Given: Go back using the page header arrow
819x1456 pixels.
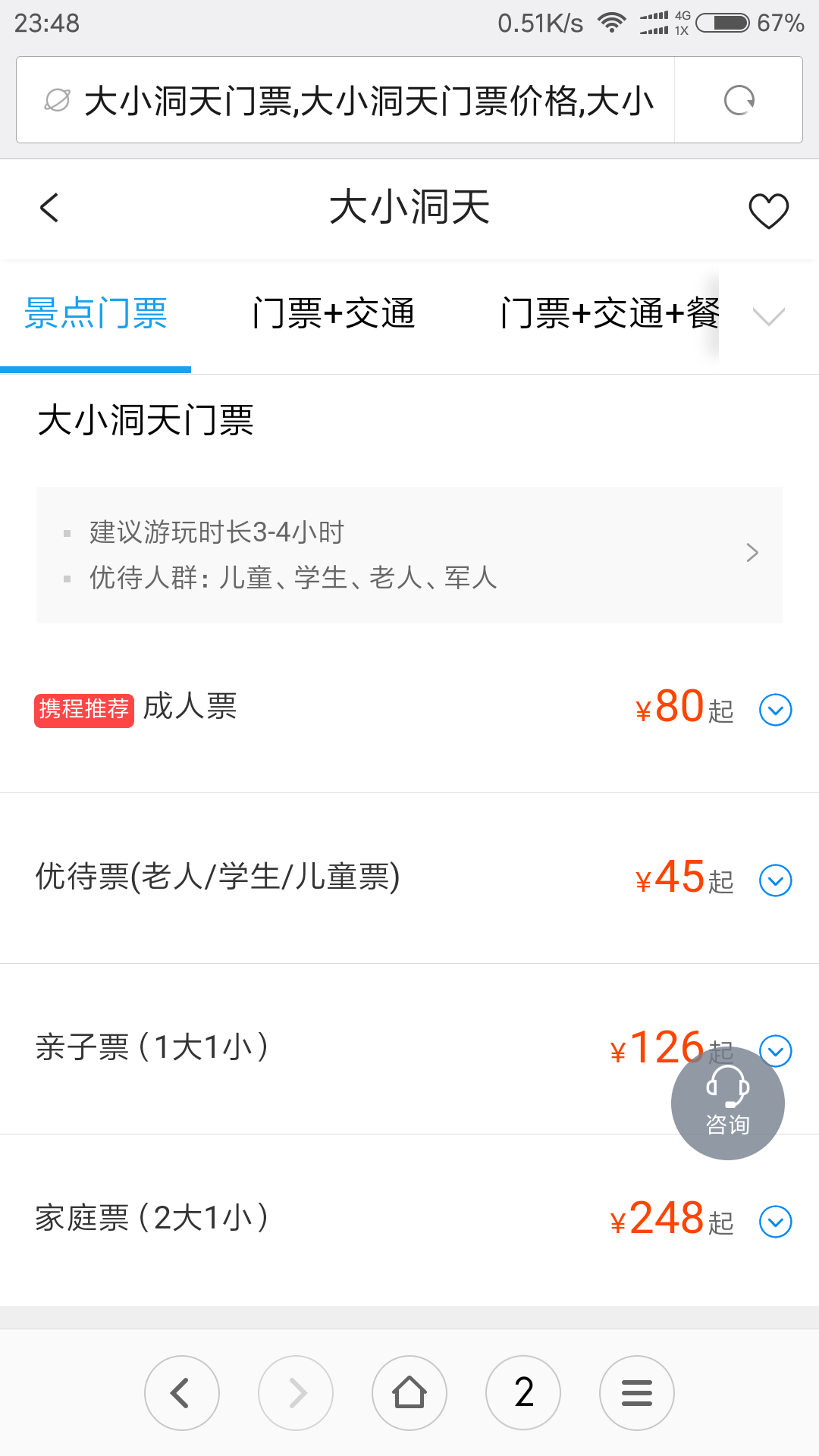Looking at the screenshot, I should (49, 208).
